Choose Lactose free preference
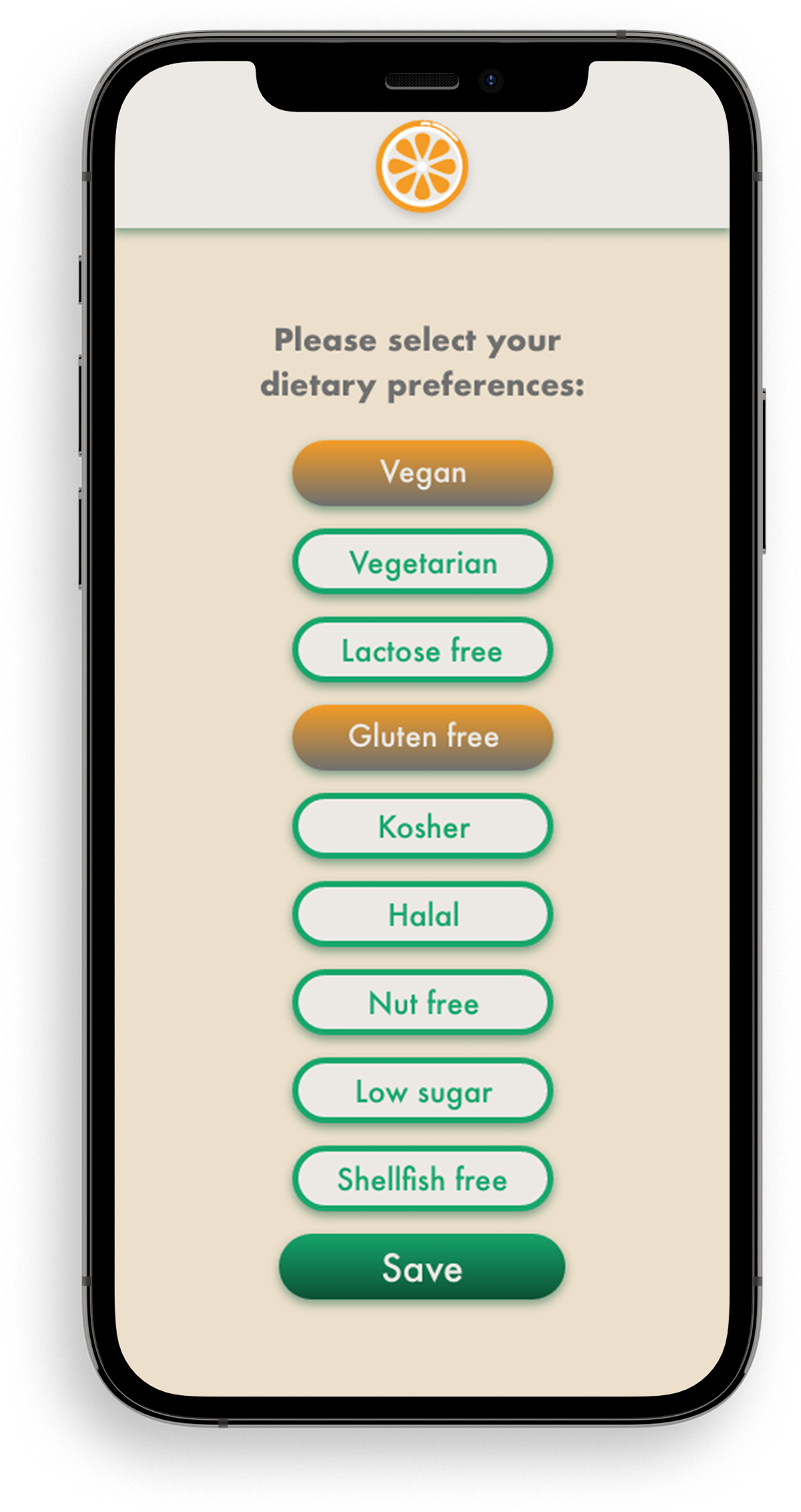 point(423,650)
